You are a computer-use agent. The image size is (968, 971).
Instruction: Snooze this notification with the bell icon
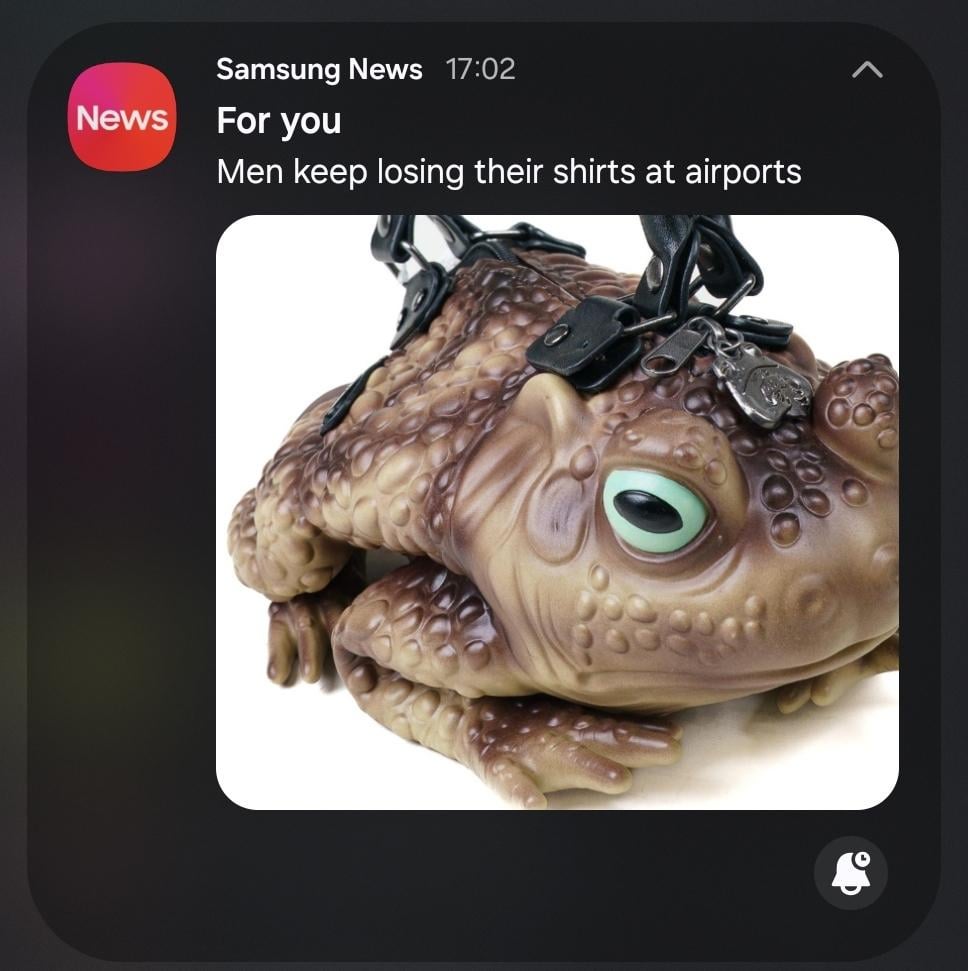point(850,873)
